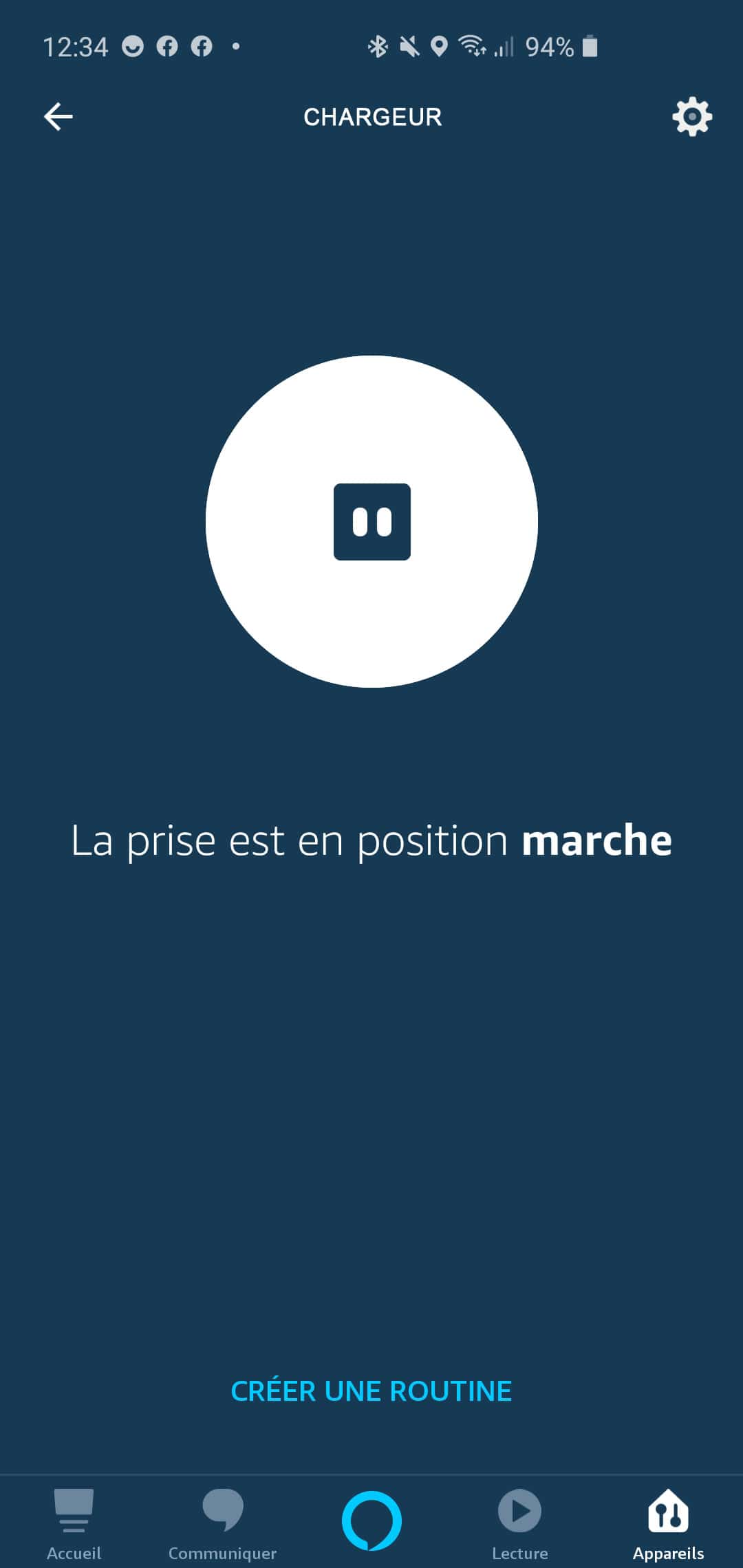Switch to the Accueil tab
The width and height of the screenshot is (743, 1568).
coord(74,1524)
